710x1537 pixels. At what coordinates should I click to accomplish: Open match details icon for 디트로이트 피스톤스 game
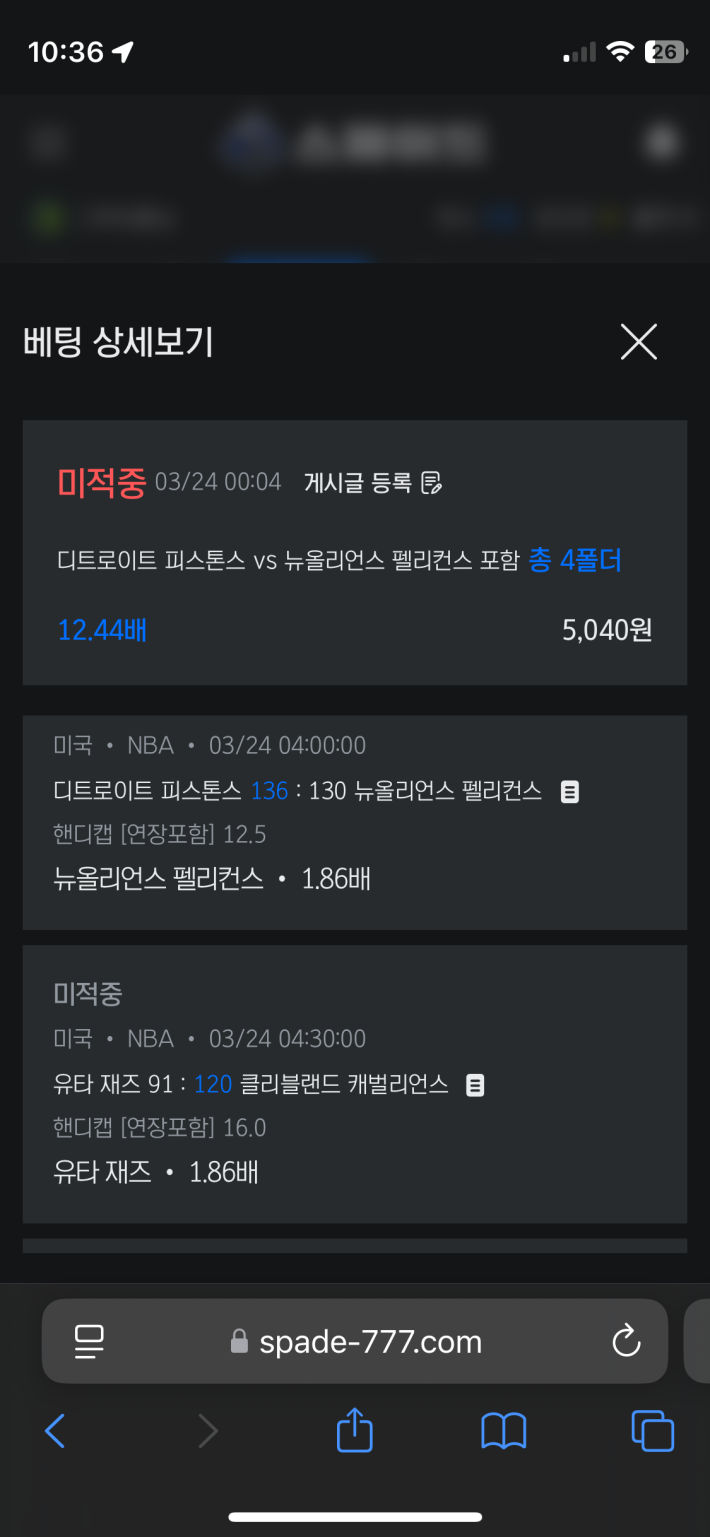[569, 792]
